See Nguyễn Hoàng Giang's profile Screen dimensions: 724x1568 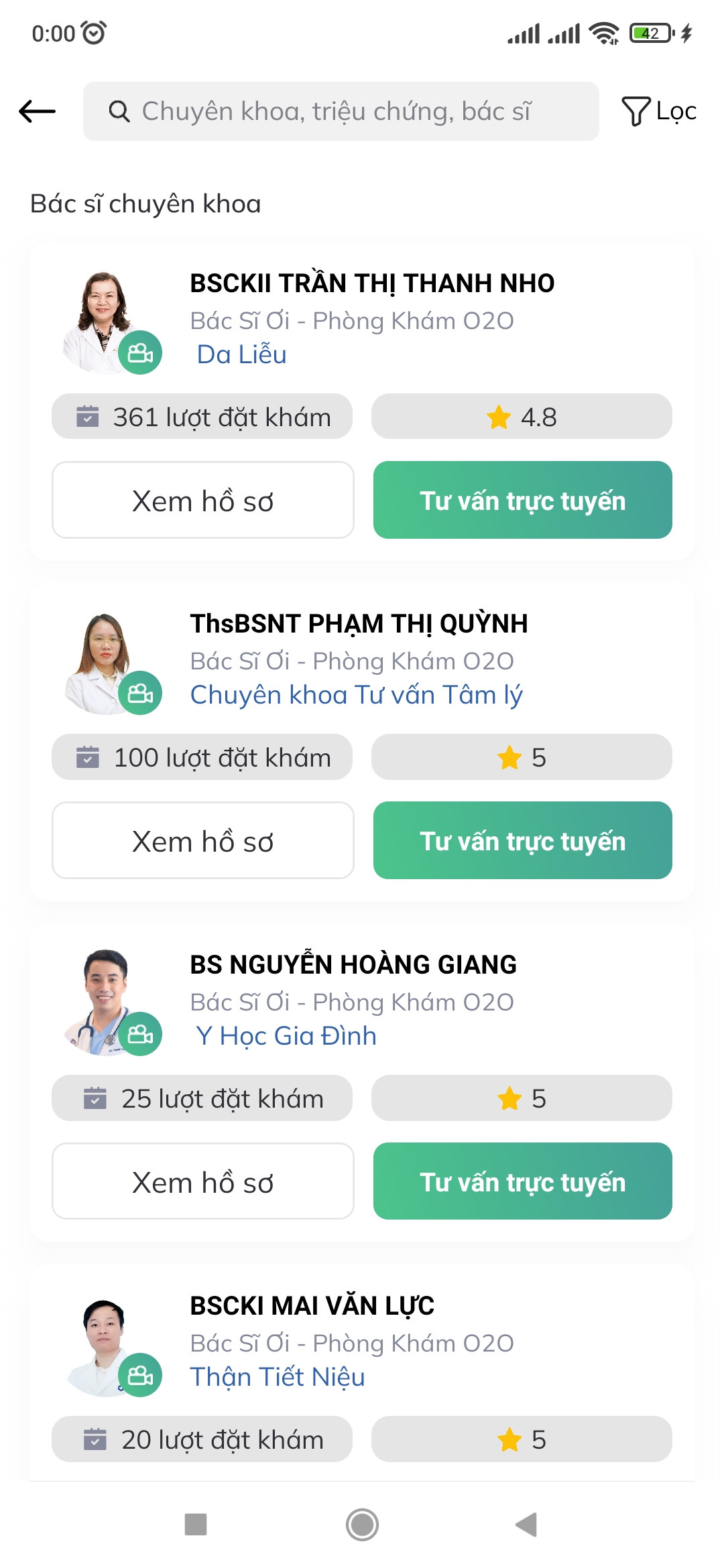[x=202, y=1181]
